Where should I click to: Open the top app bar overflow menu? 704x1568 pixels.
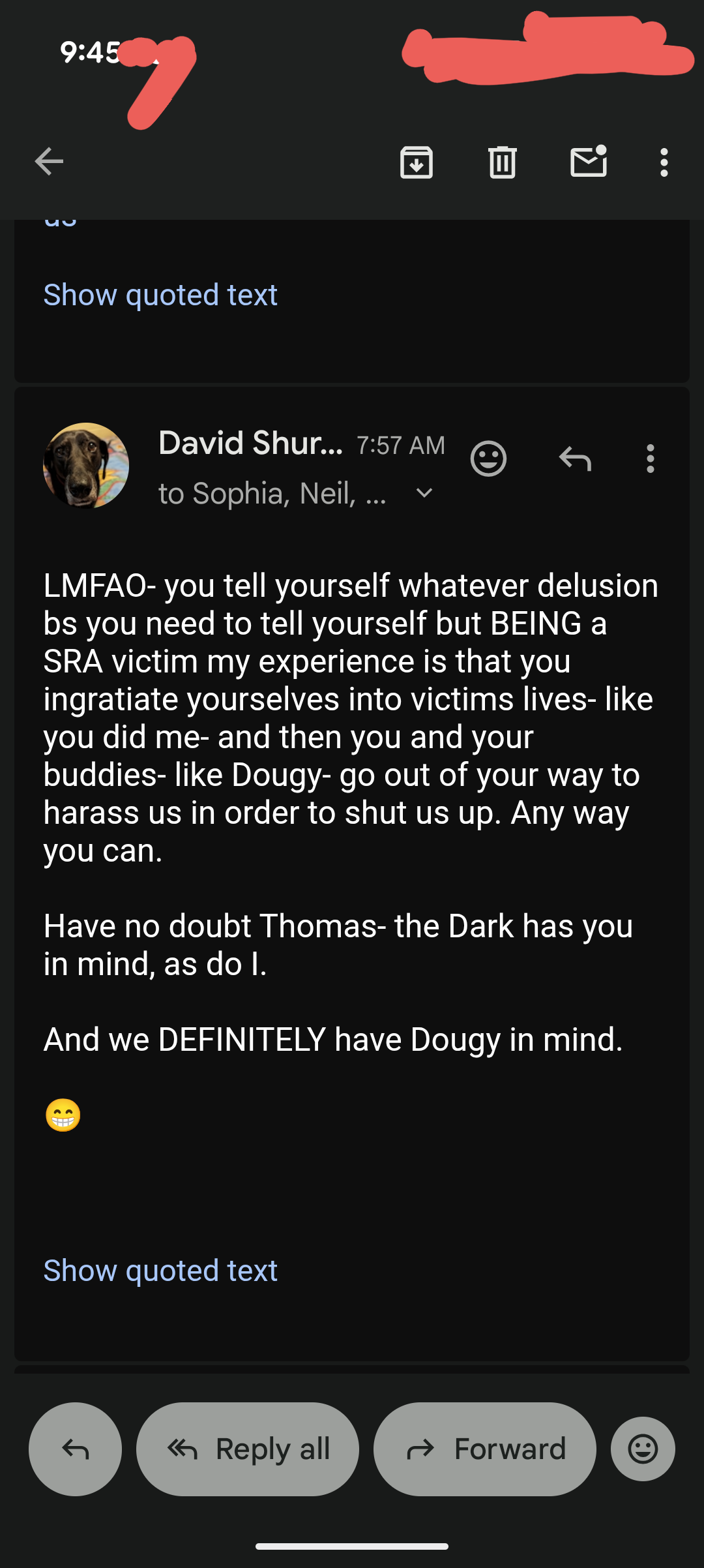(664, 162)
